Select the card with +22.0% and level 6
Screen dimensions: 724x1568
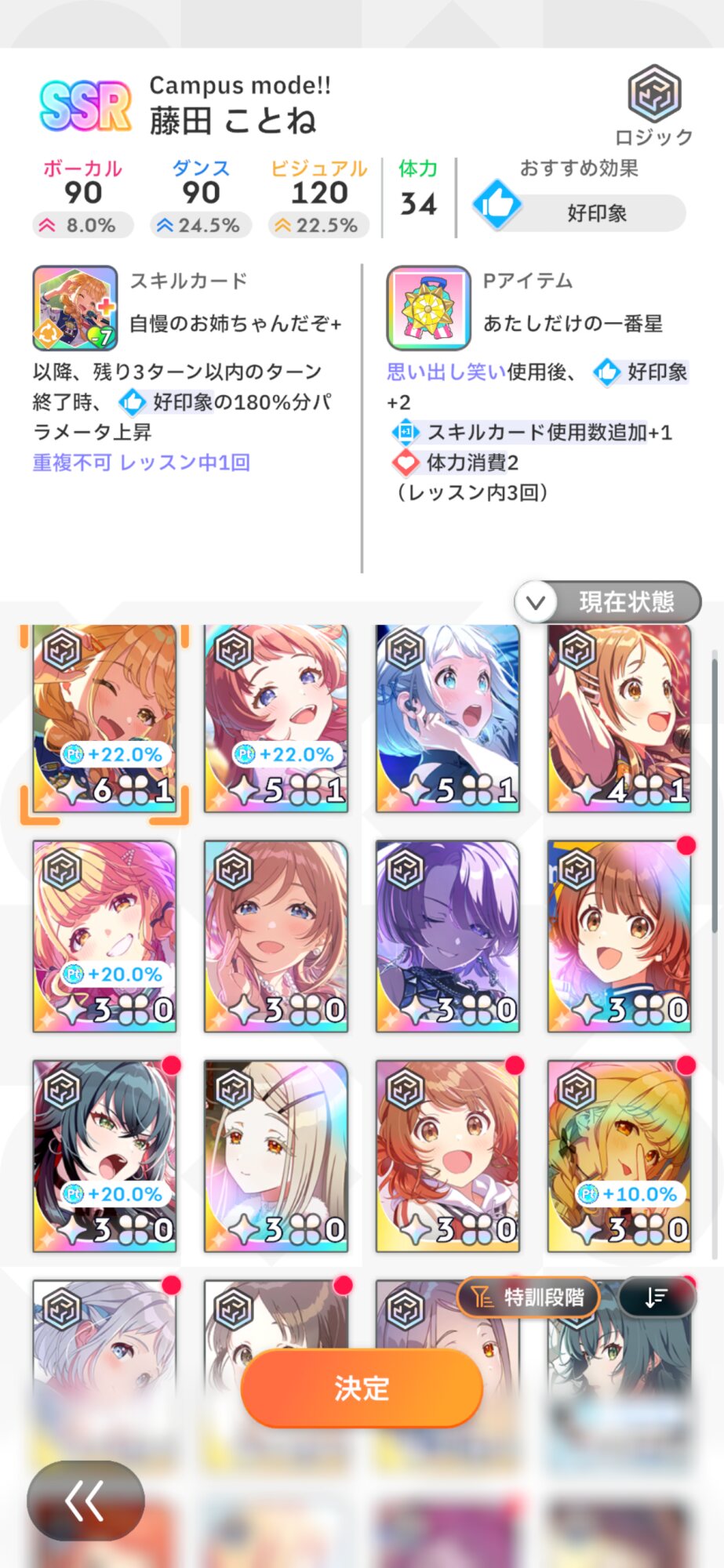(x=104, y=717)
